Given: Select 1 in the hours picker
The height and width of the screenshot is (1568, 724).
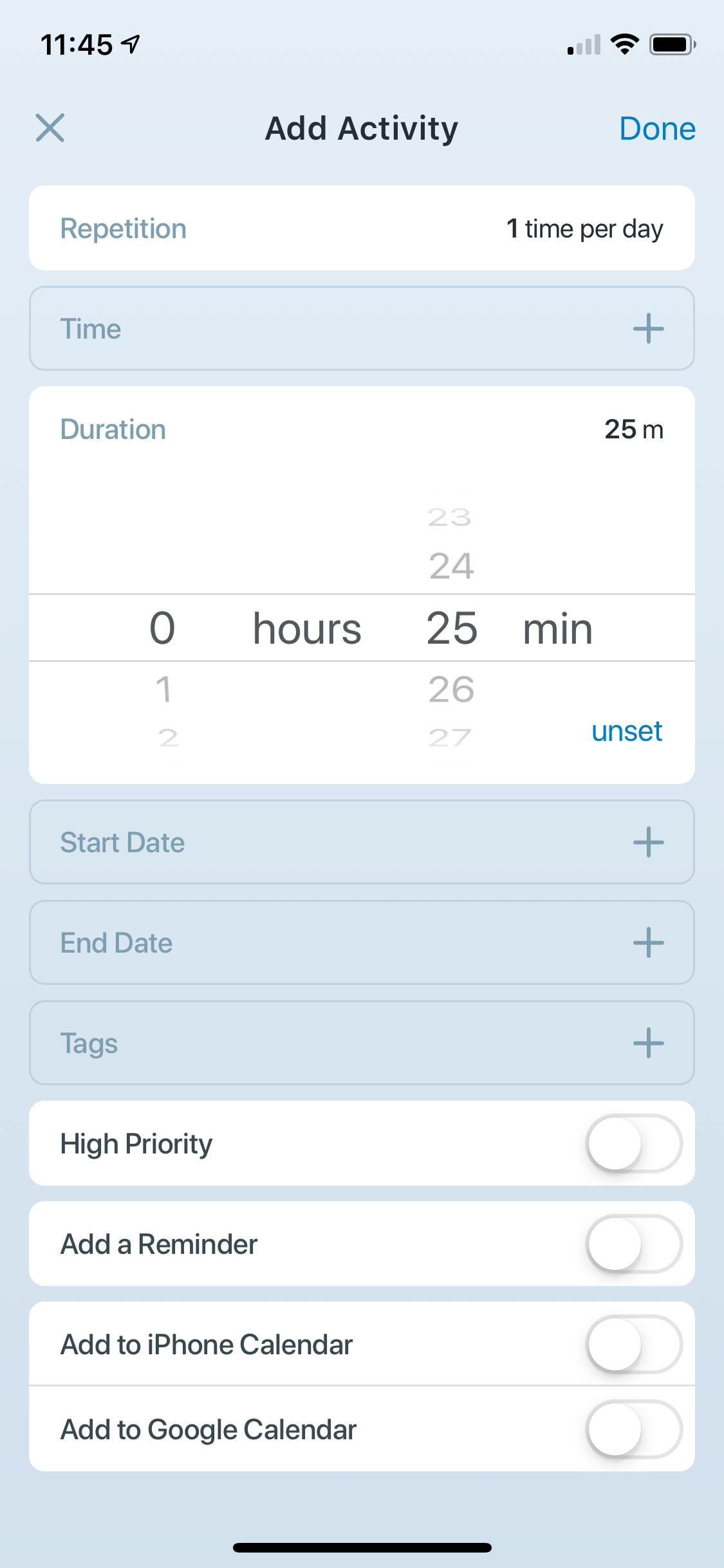Looking at the screenshot, I should (x=163, y=689).
